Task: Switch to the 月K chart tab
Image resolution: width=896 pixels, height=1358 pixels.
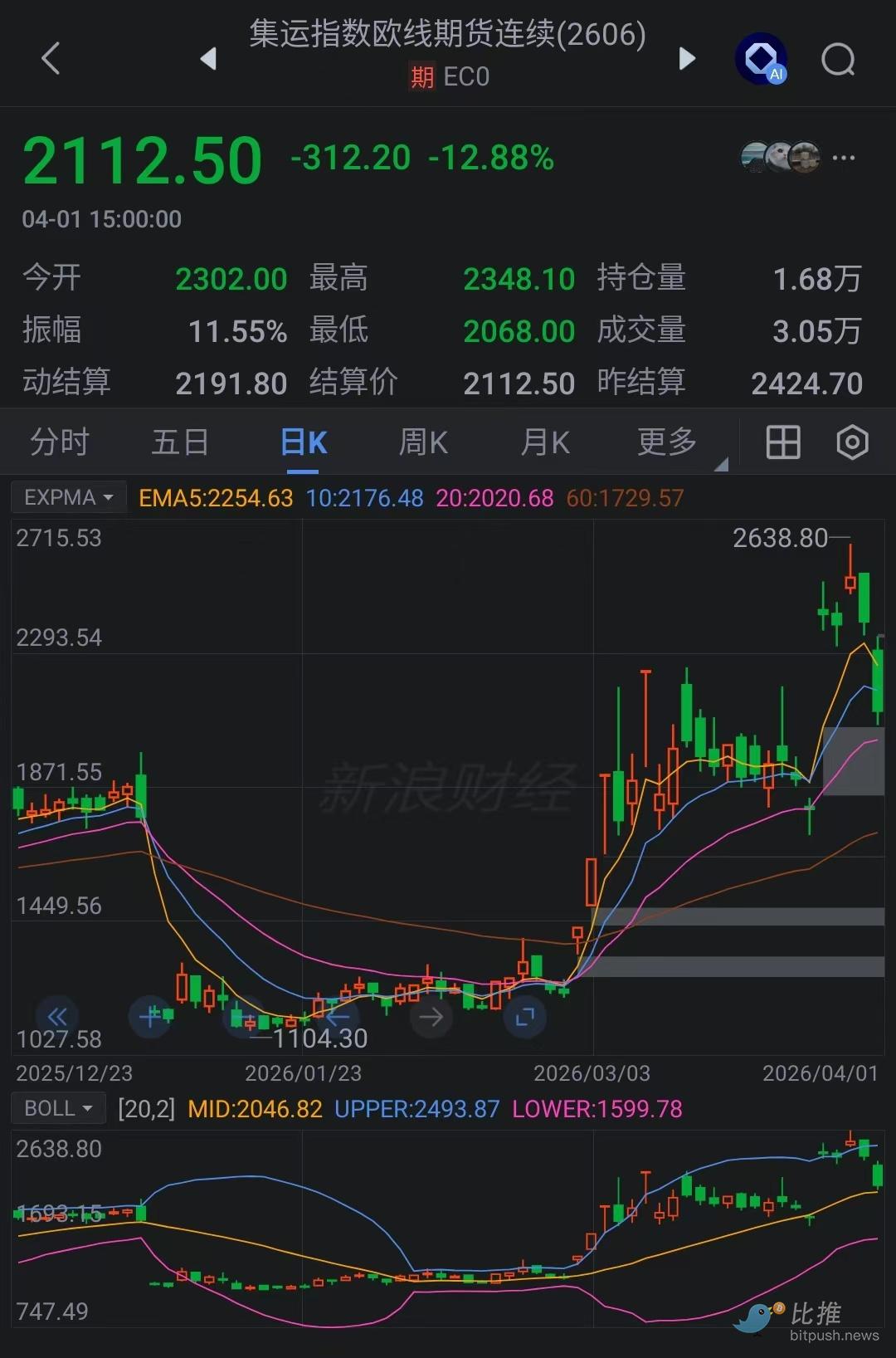Action: pos(544,442)
